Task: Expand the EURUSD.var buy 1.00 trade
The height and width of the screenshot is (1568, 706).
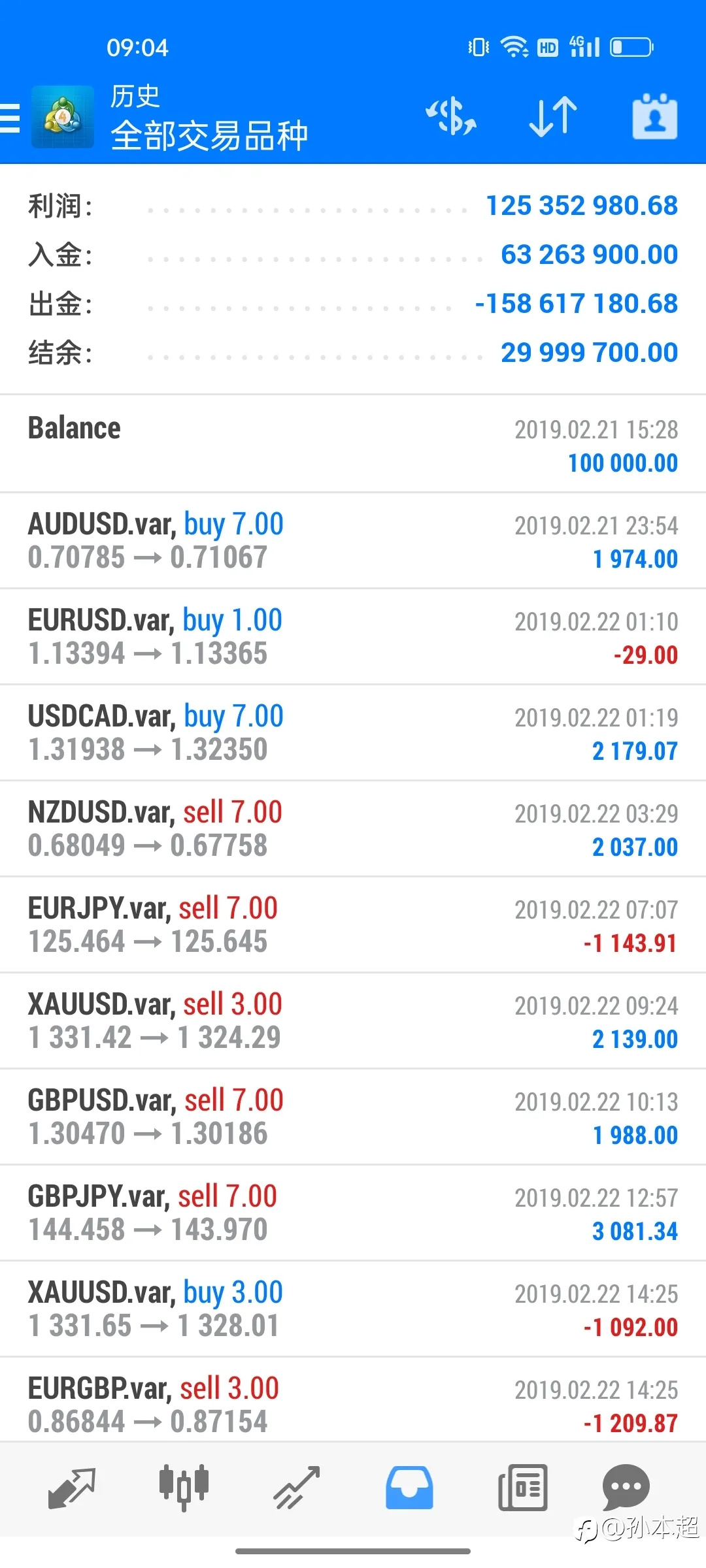Action: (353, 637)
